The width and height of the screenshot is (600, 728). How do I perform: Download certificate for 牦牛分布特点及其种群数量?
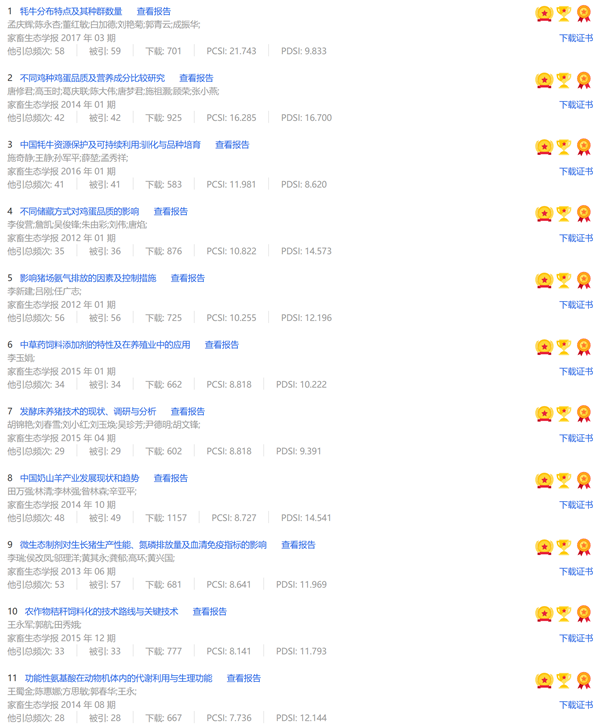tap(576, 38)
